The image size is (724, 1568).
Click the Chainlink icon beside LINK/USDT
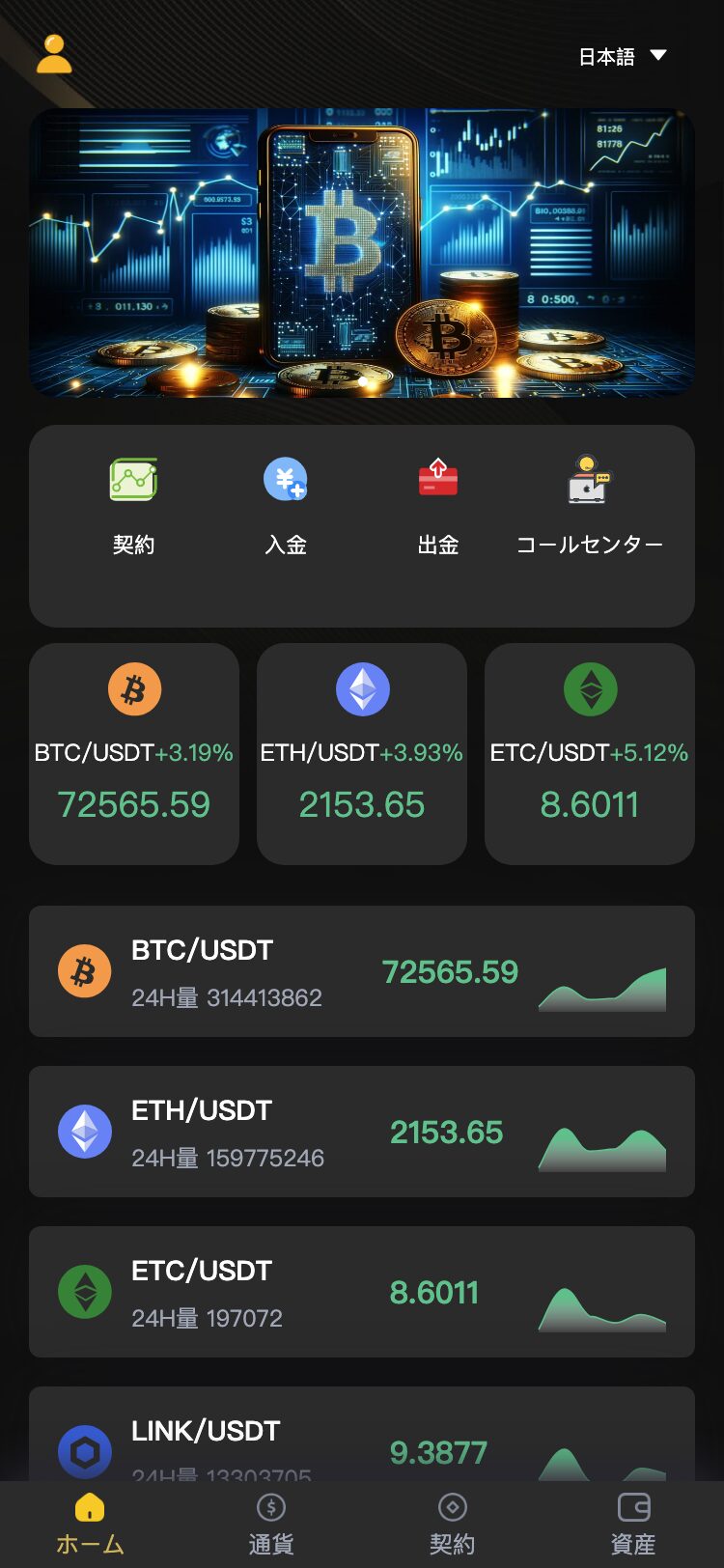85,1451
